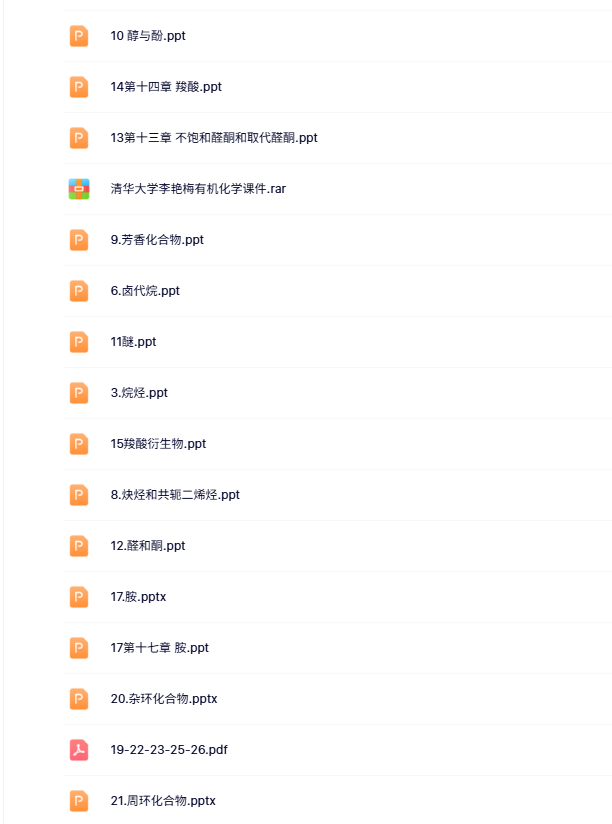Open 6.卤代烷.ppt

[145, 291]
